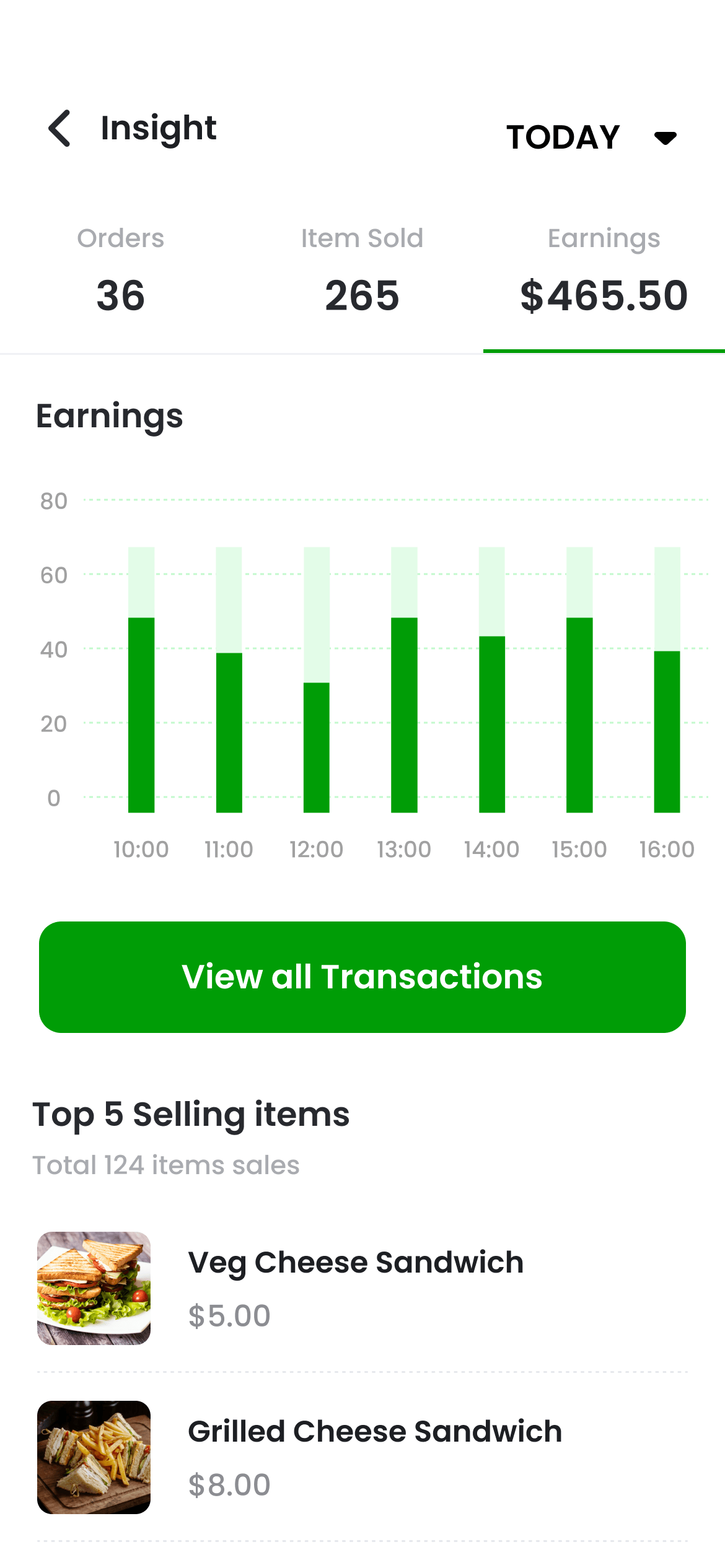This screenshot has height=1568, width=725.
Task: Select the Earnings tab
Action: 604,276
